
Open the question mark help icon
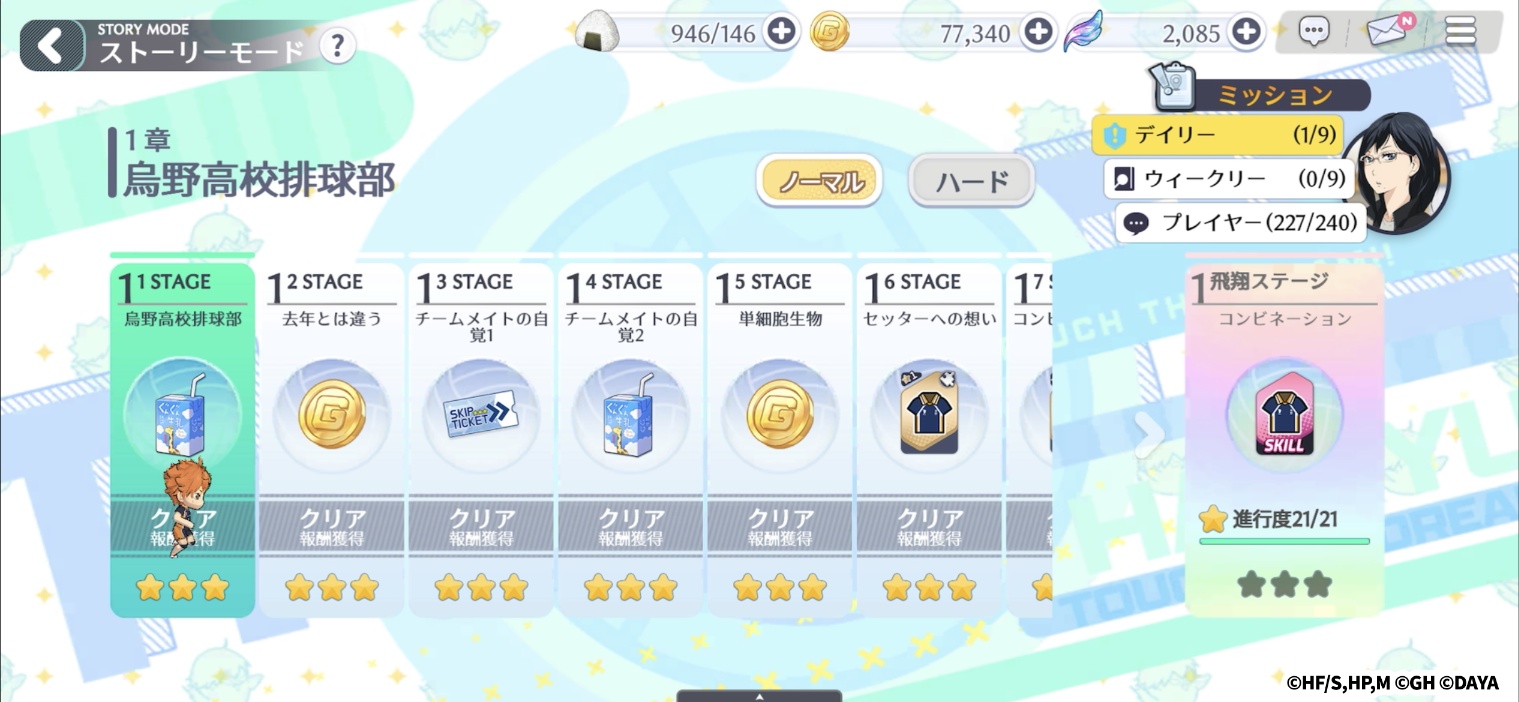(x=338, y=46)
